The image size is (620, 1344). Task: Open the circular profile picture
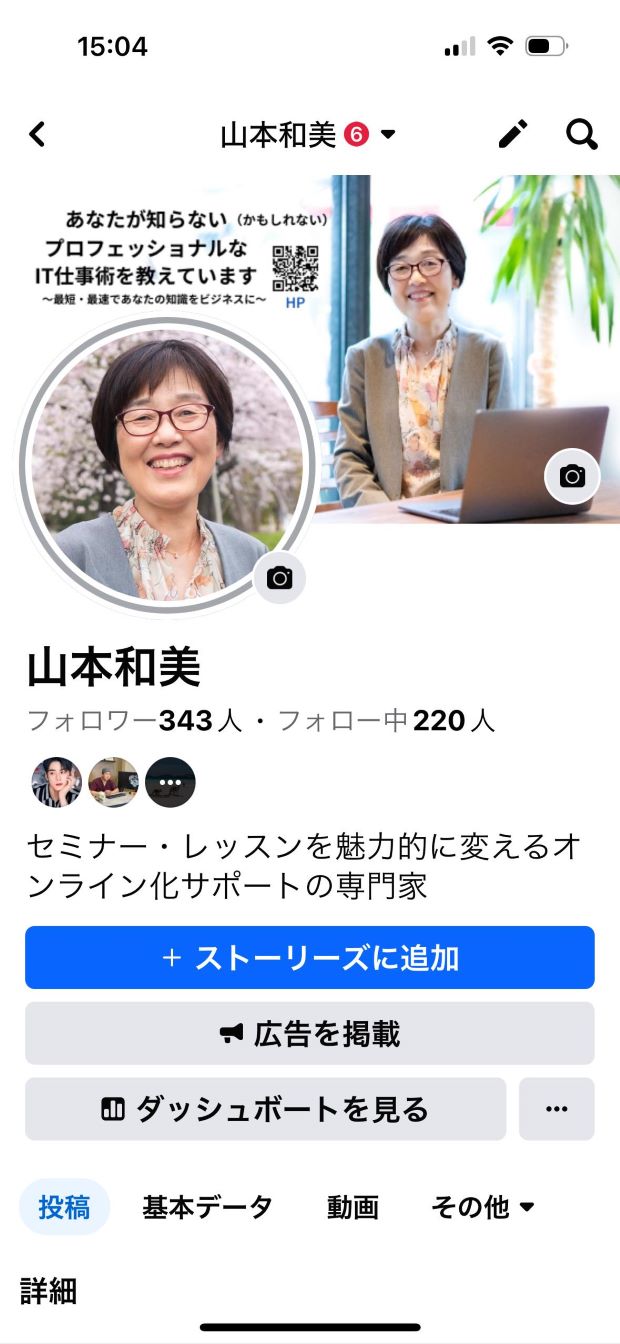(x=165, y=465)
